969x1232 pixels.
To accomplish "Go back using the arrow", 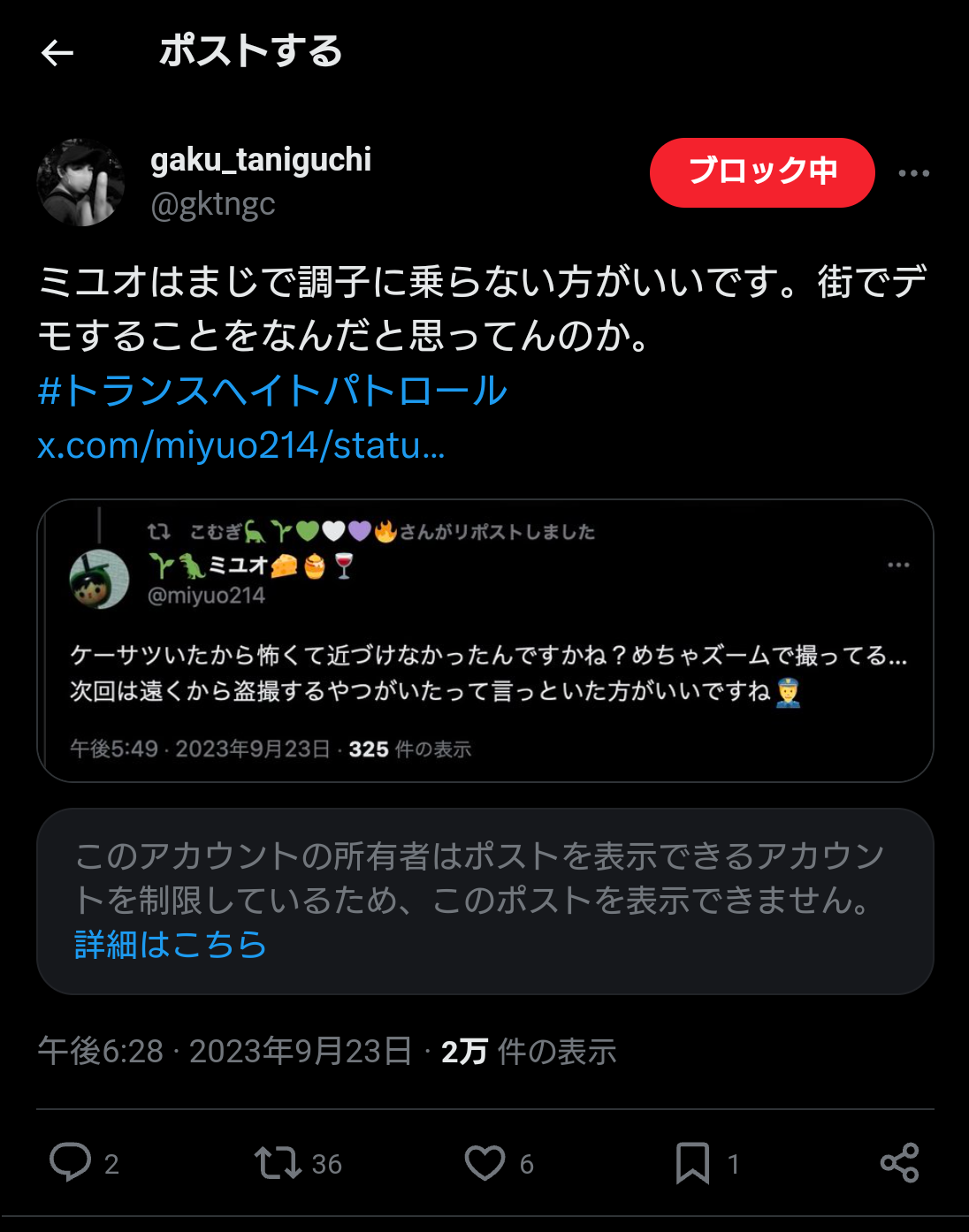I will 57,53.
